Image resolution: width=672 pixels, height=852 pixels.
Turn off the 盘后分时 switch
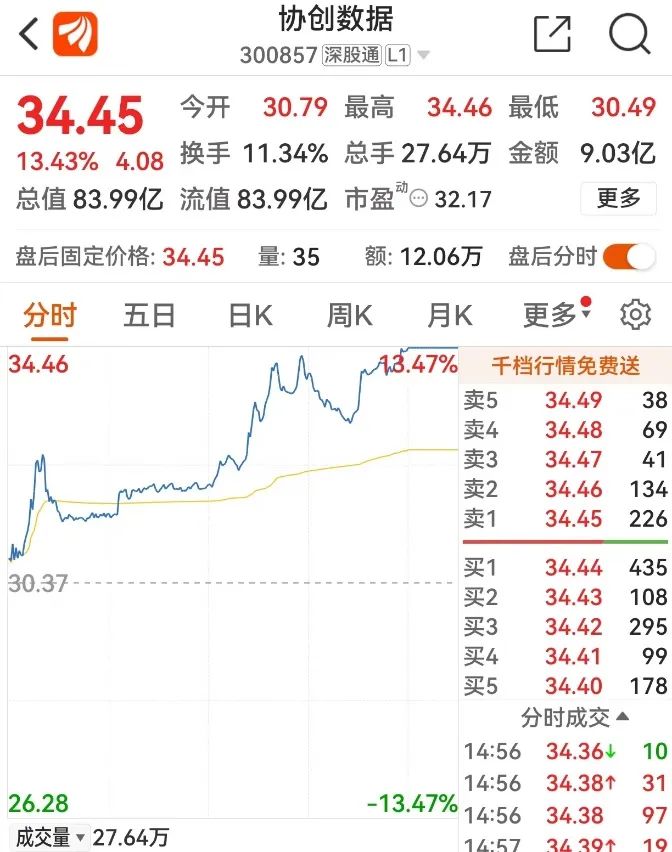629,257
